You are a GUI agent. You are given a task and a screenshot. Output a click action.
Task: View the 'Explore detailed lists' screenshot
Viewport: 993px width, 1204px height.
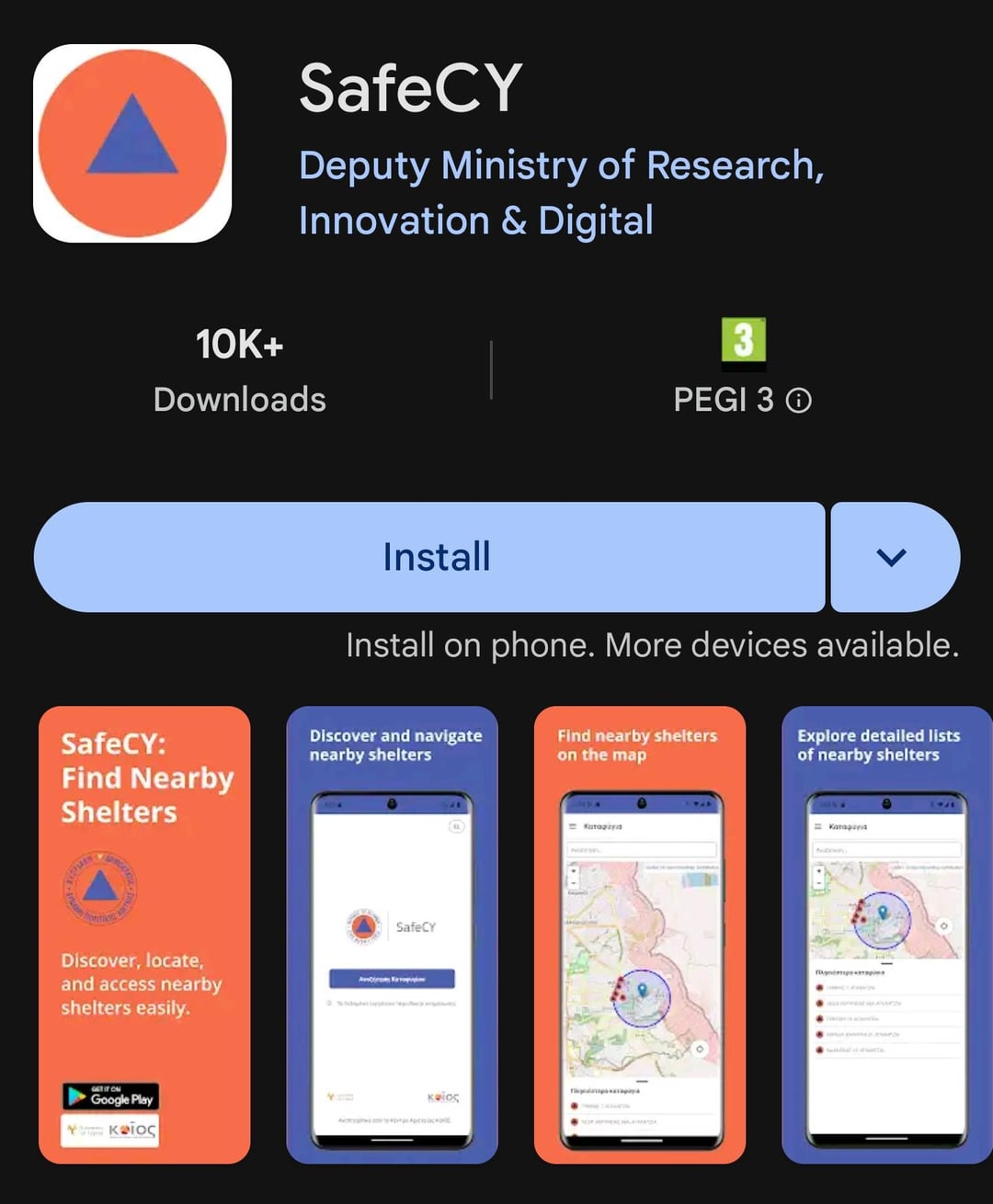coord(885,935)
